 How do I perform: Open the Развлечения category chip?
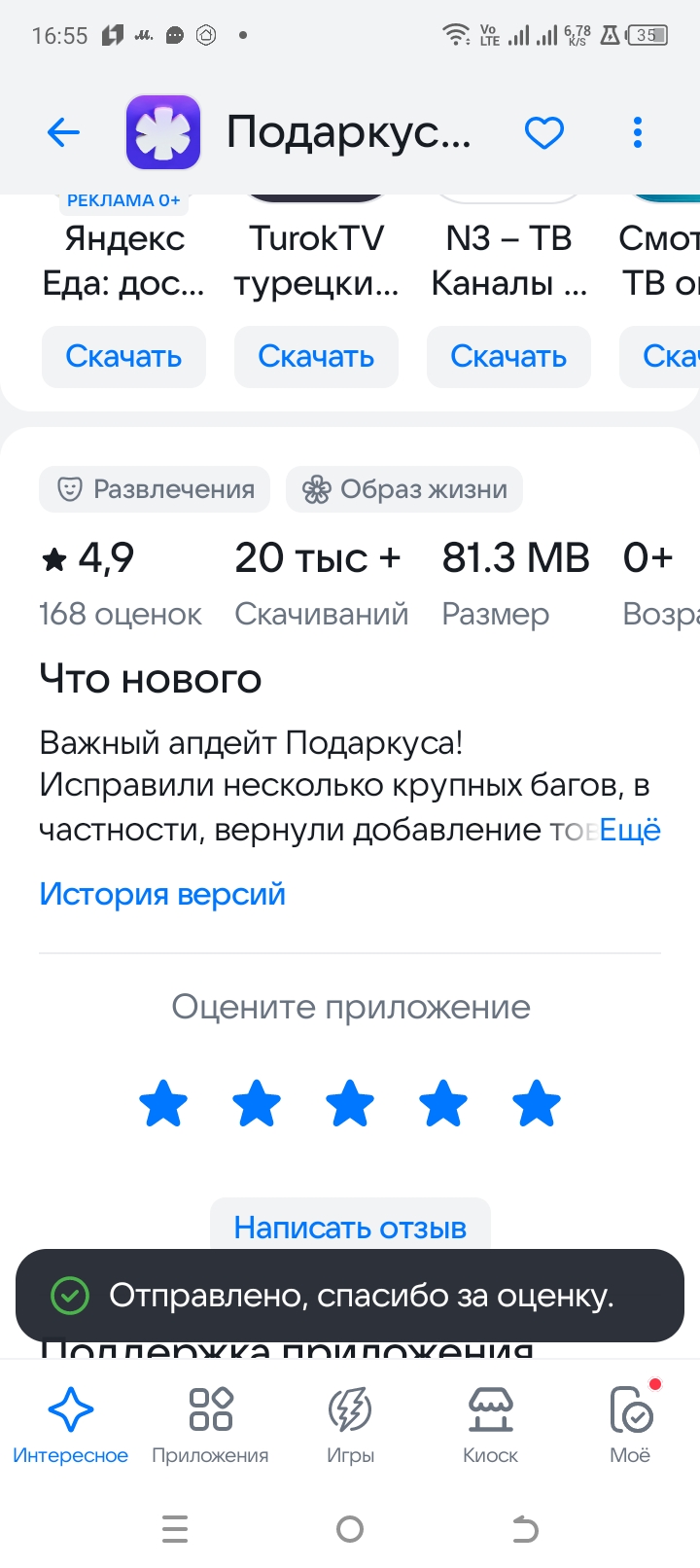click(x=155, y=489)
